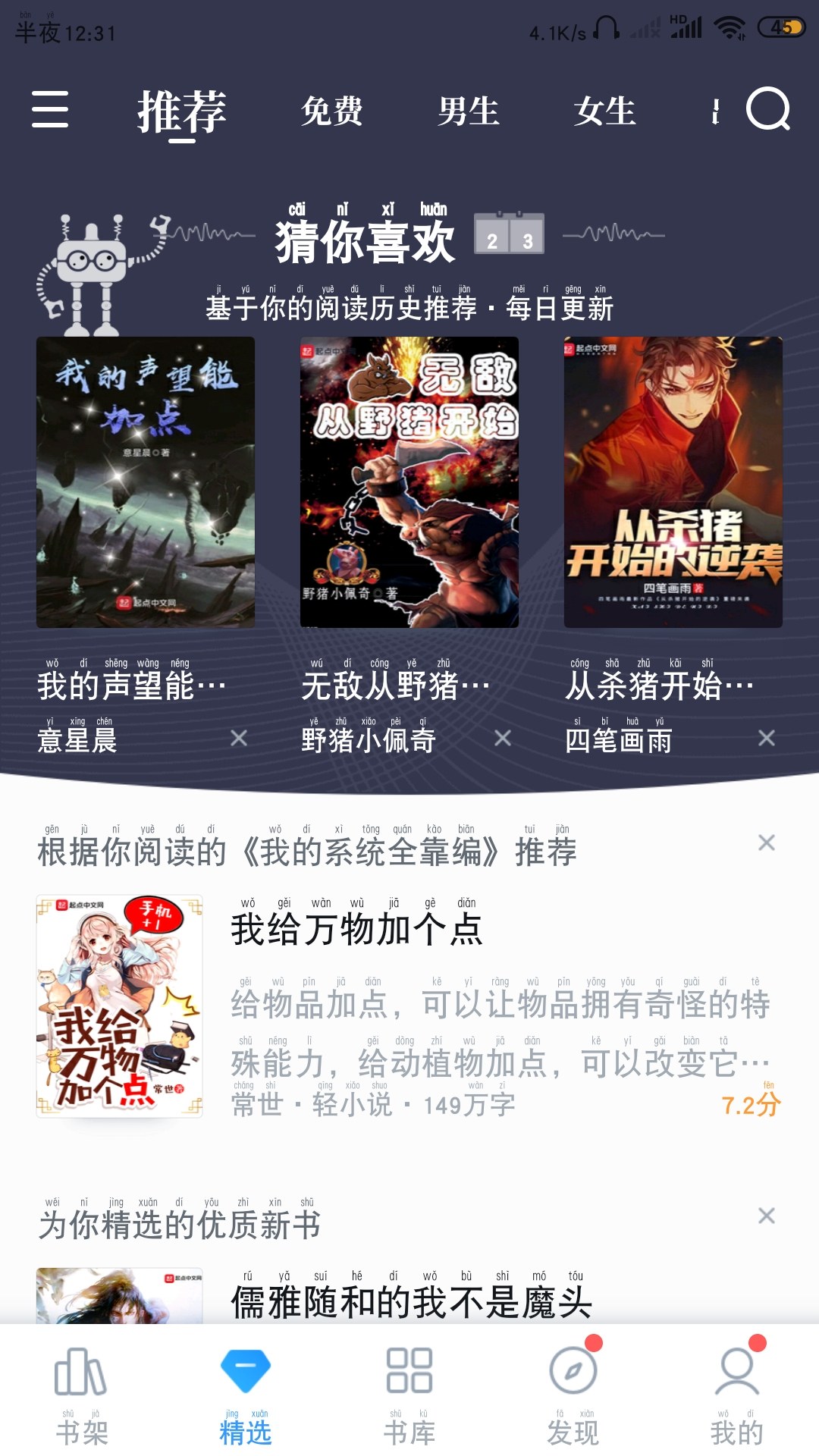Close the 我的系统全靠编 recommendation section
The image size is (819, 1456).
767,843
